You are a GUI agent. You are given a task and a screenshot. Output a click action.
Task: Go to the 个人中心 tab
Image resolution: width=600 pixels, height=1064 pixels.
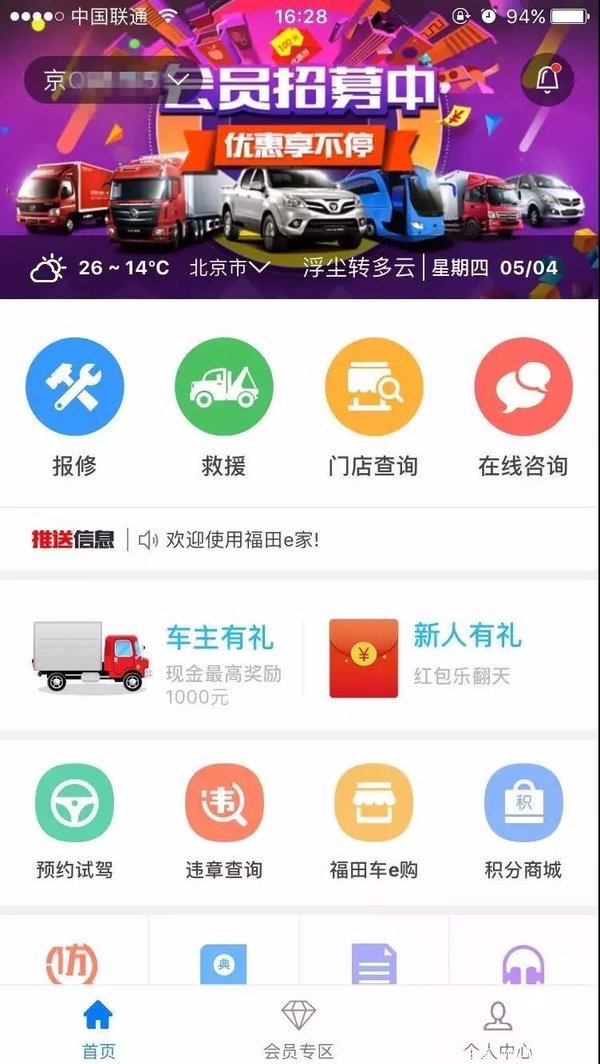[x=497, y=1028]
